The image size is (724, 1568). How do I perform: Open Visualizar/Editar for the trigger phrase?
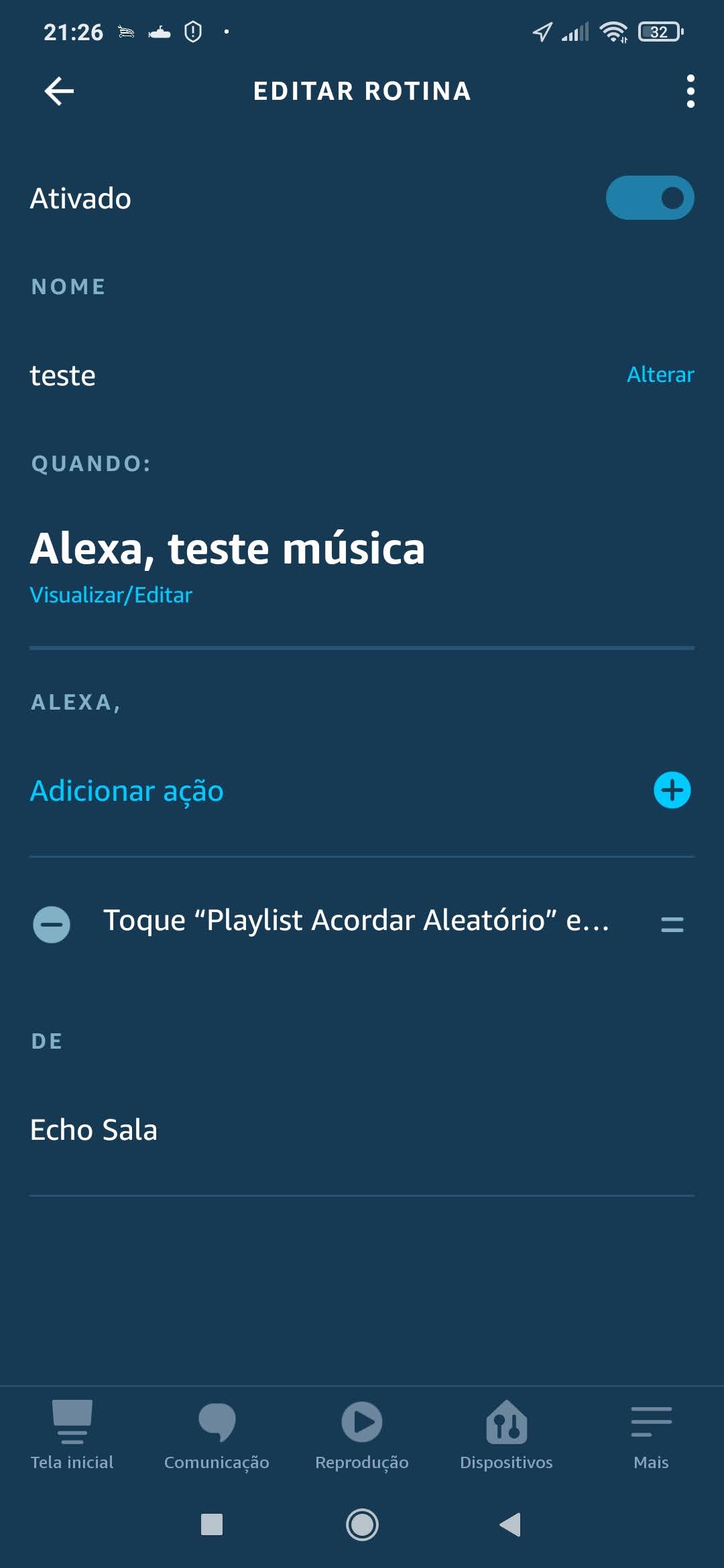(111, 595)
